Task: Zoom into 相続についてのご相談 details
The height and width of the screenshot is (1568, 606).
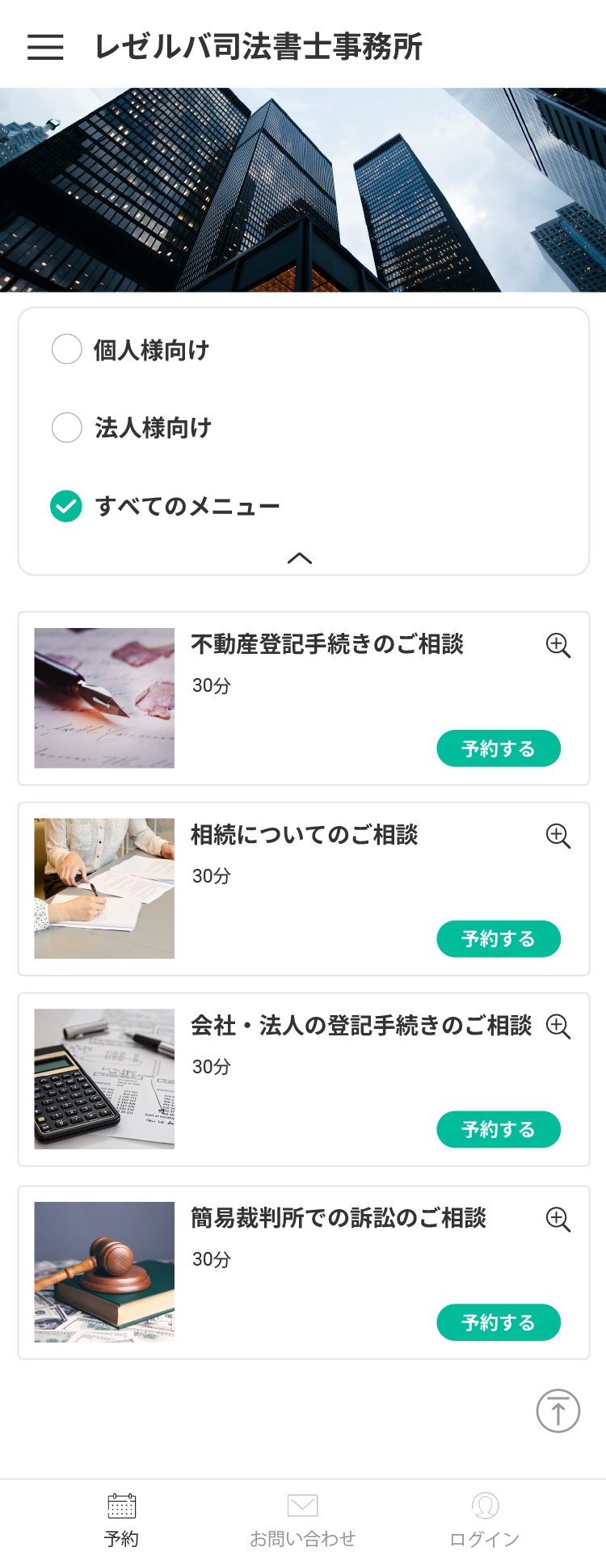Action: [558, 836]
